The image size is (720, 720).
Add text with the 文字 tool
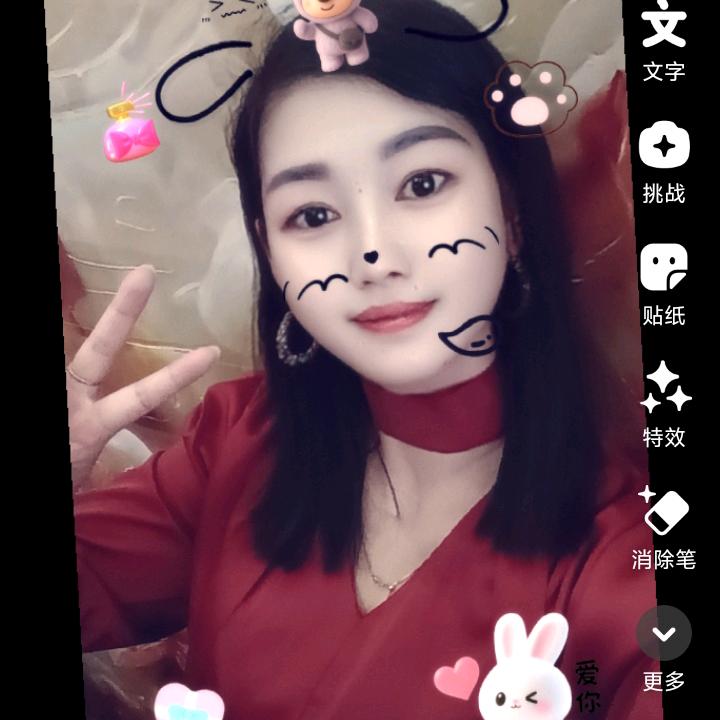[x=664, y=39]
